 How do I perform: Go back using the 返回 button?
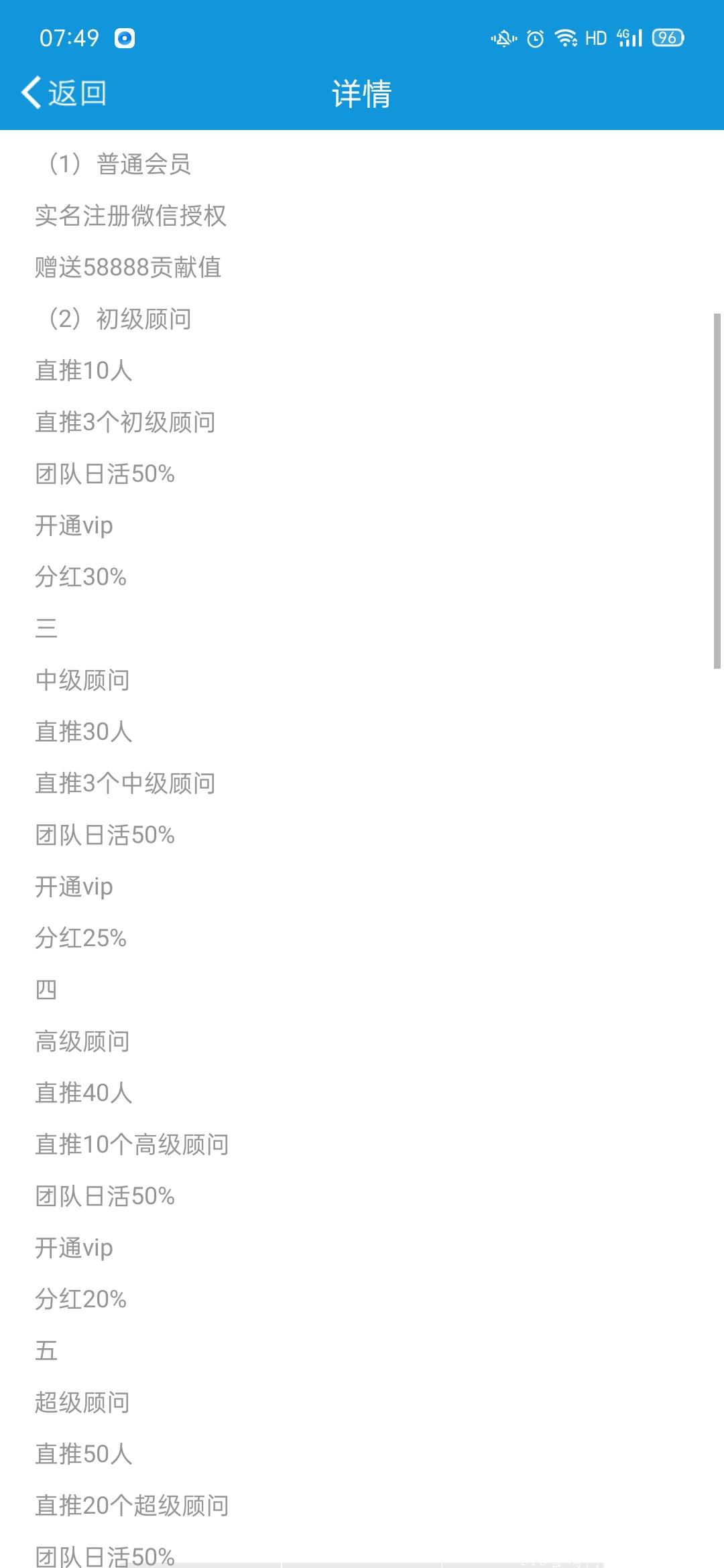pos(64,93)
